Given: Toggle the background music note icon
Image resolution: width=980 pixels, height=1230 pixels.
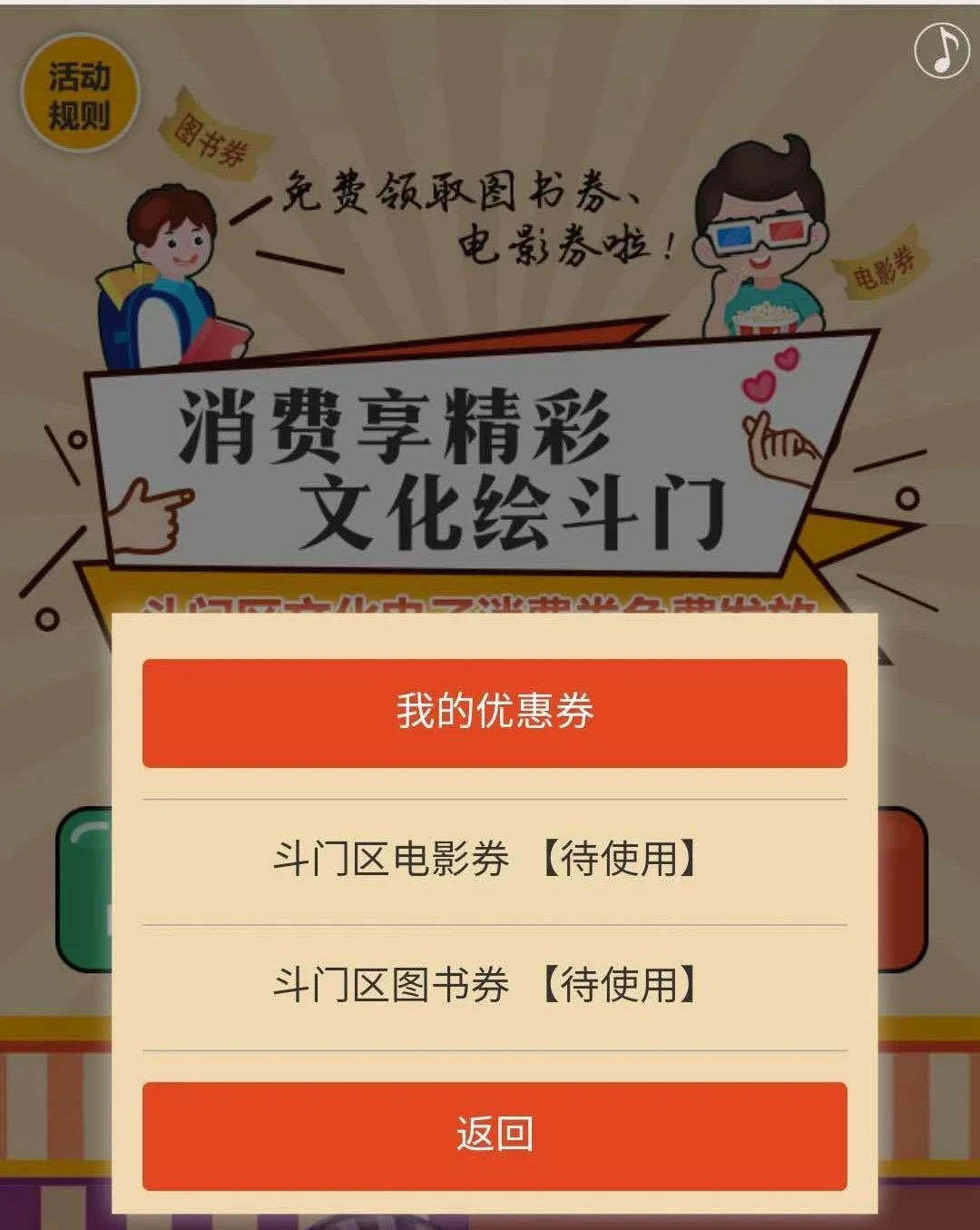Looking at the screenshot, I should click(941, 49).
